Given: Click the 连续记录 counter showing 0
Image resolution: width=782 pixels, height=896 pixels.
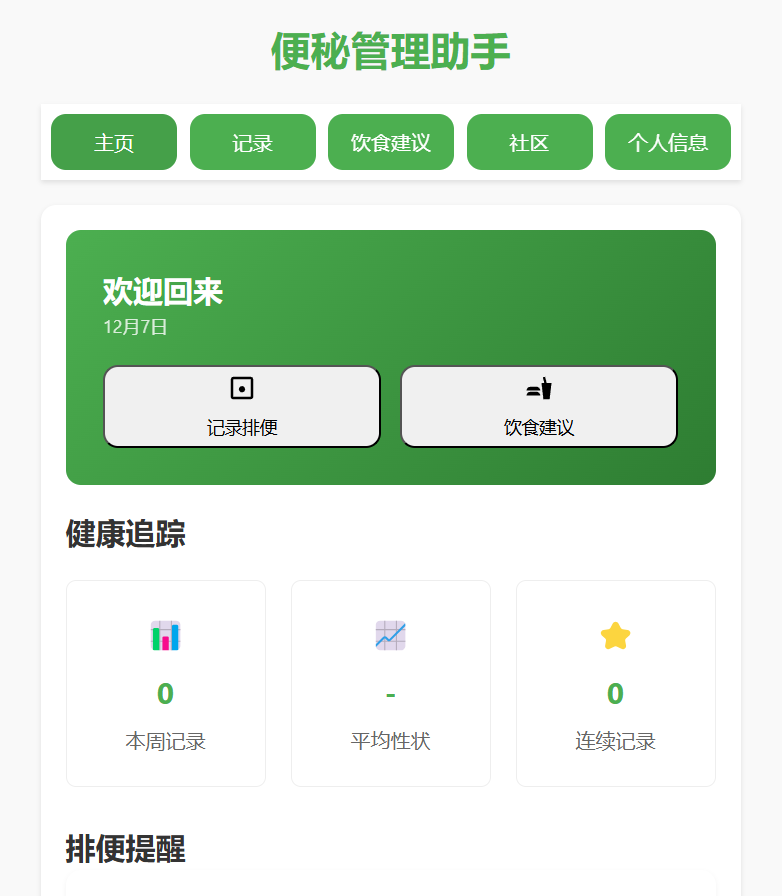Looking at the screenshot, I should point(615,694).
